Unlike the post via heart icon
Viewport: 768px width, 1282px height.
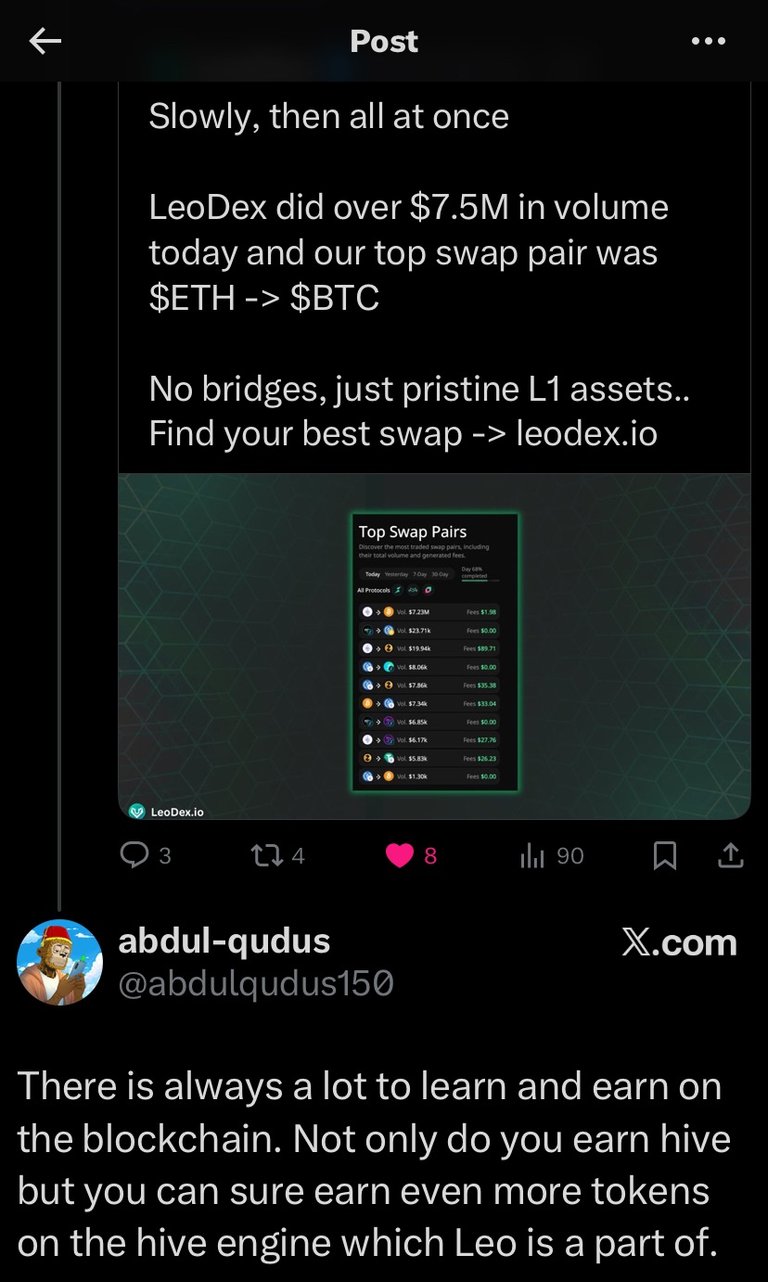pos(400,855)
